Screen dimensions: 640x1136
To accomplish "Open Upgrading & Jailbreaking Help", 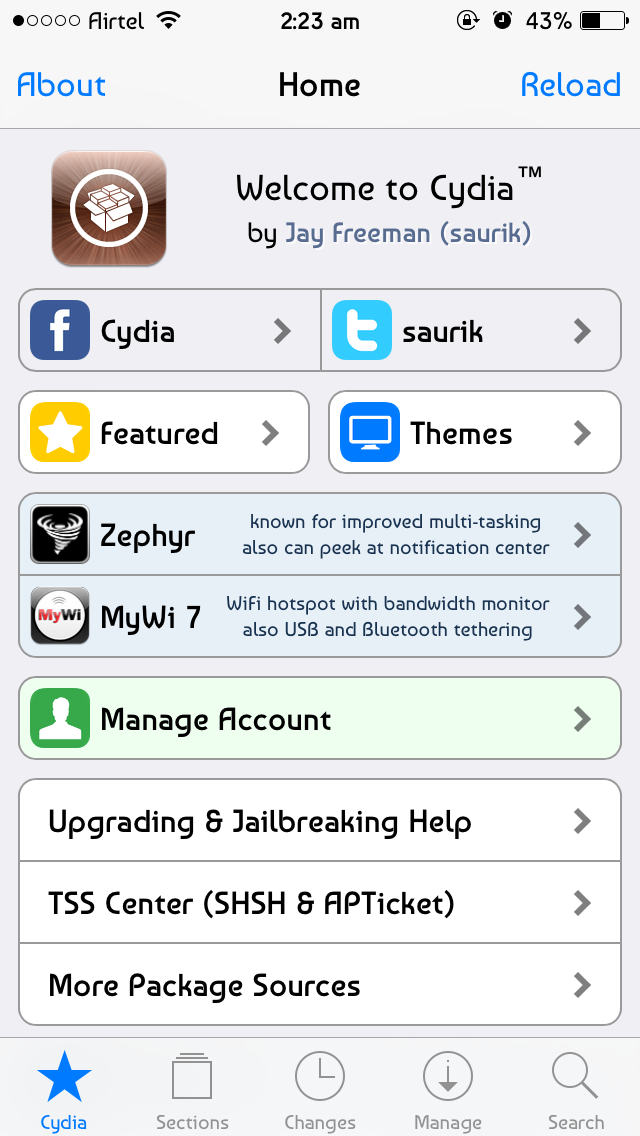I will point(320,822).
